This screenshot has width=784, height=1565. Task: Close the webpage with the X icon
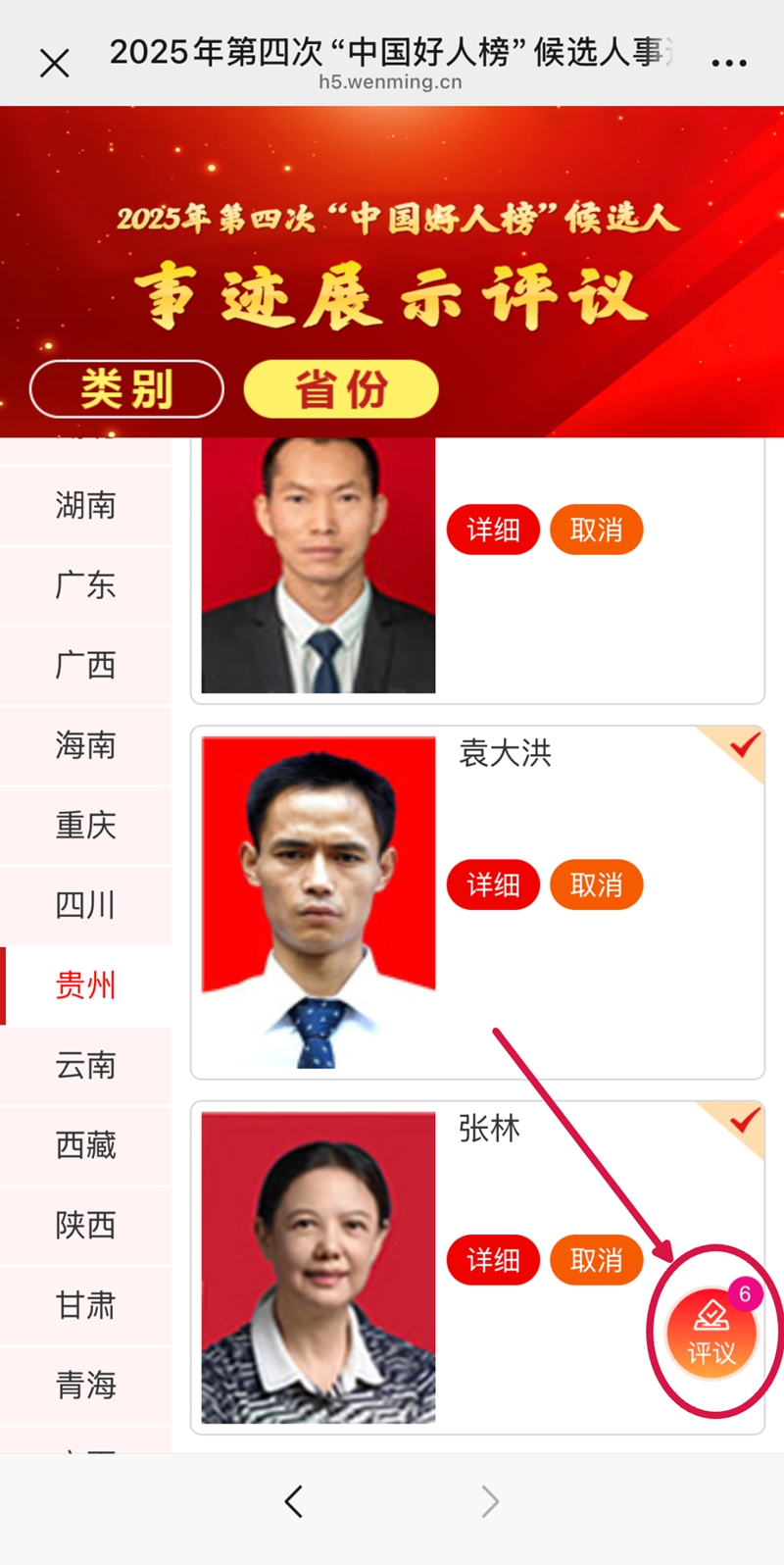(x=55, y=64)
